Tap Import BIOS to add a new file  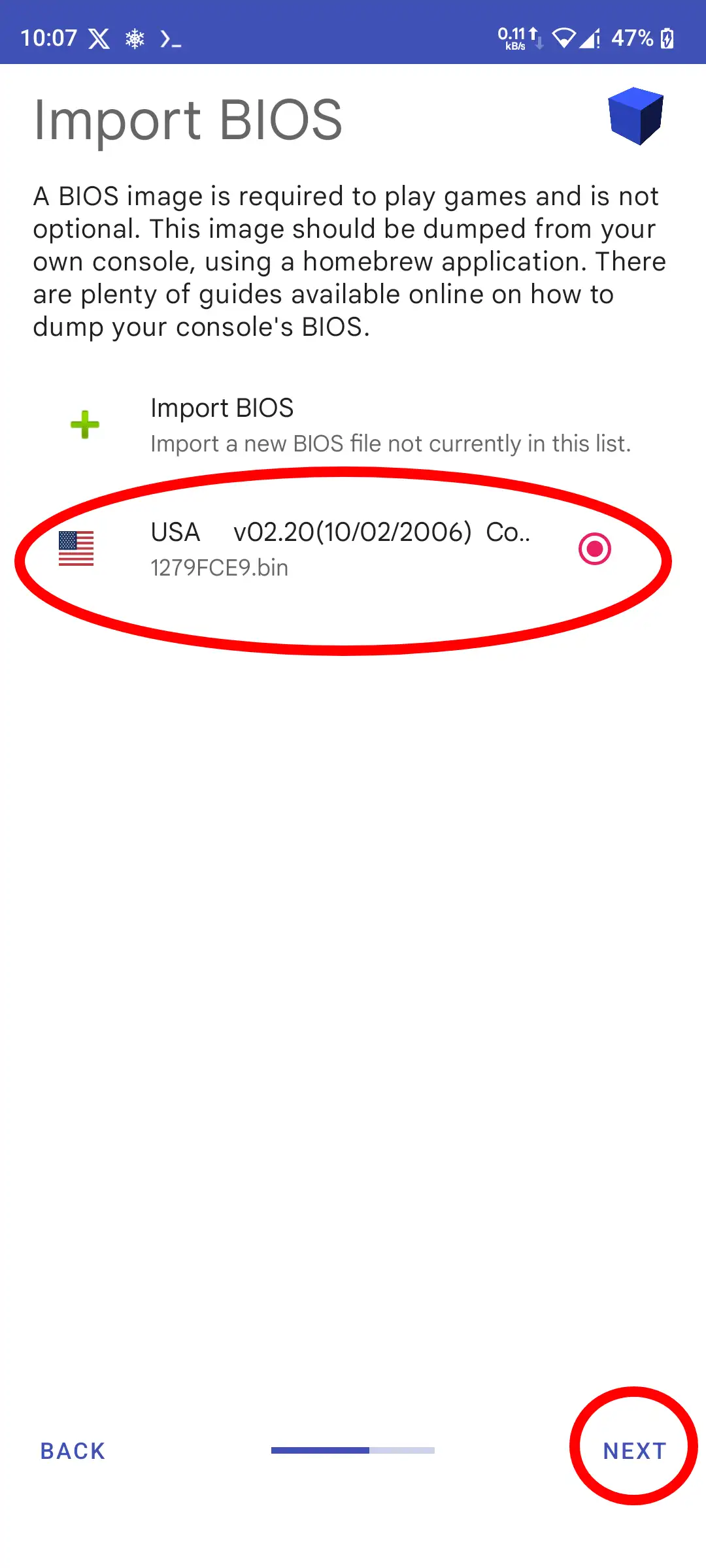[x=353, y=425]
